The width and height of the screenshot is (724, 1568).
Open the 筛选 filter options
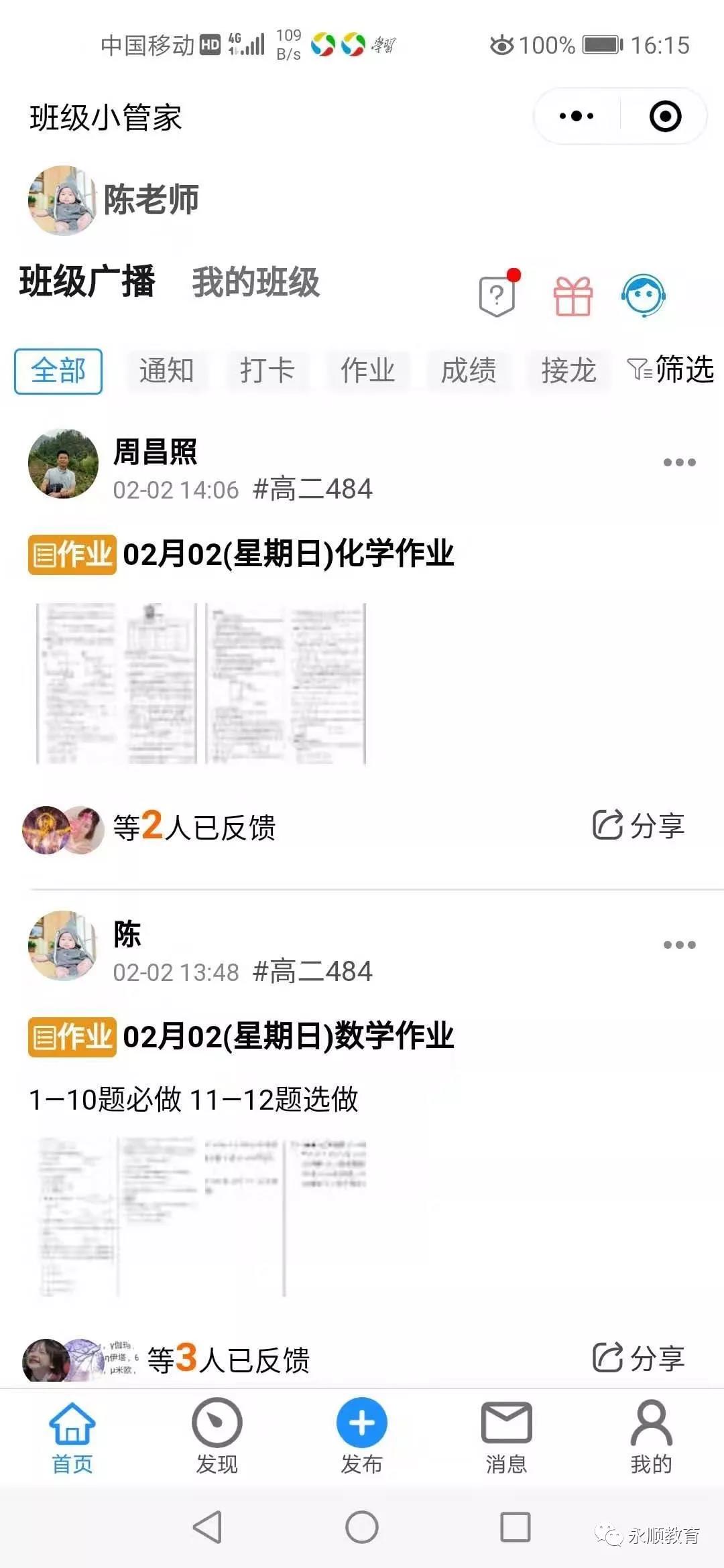672,369
